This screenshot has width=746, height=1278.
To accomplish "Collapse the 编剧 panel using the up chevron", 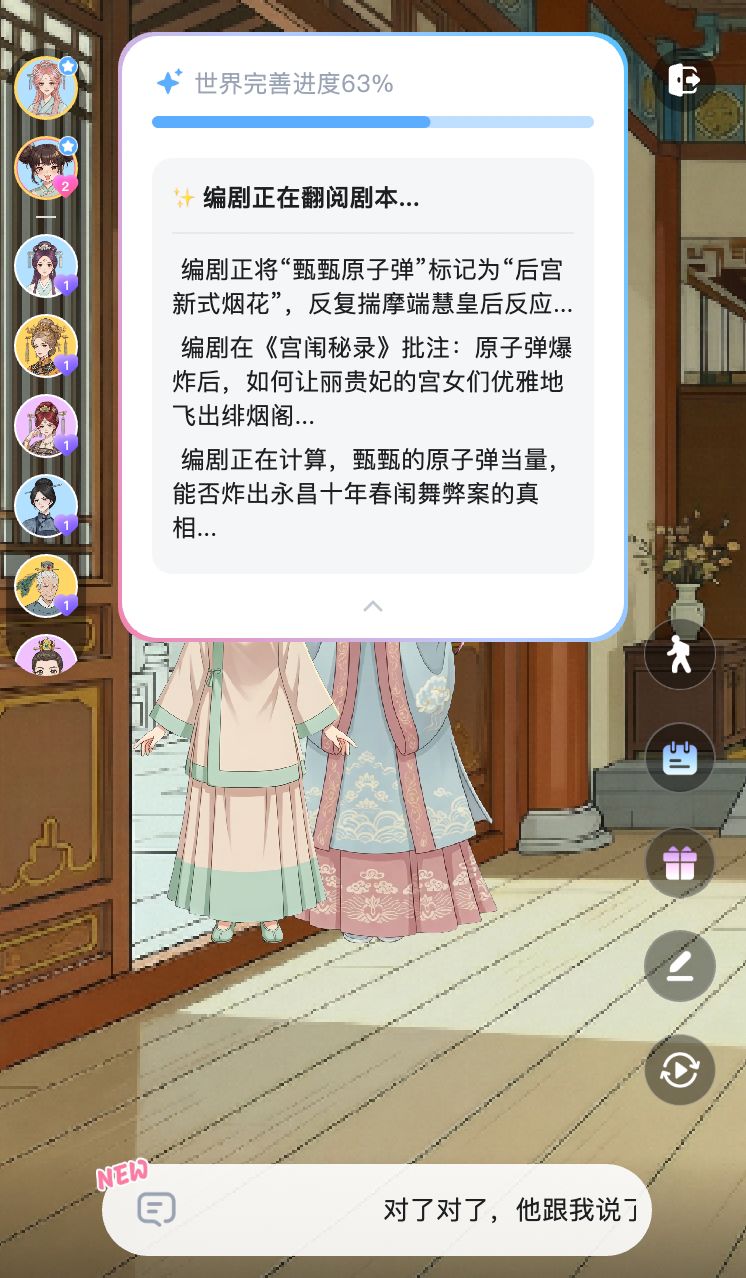I will point(373,606).
